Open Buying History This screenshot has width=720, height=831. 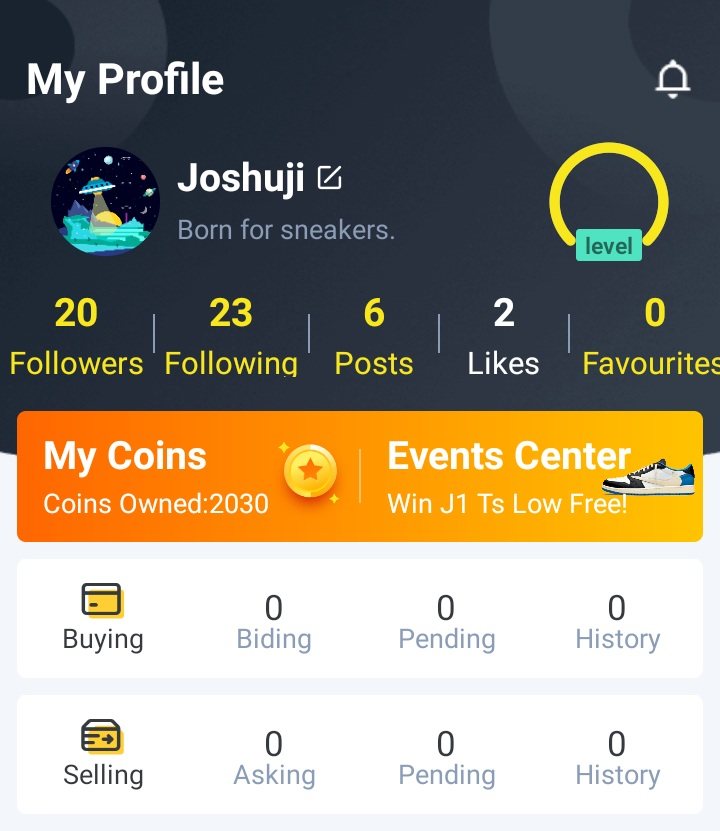tap(617, 620)
